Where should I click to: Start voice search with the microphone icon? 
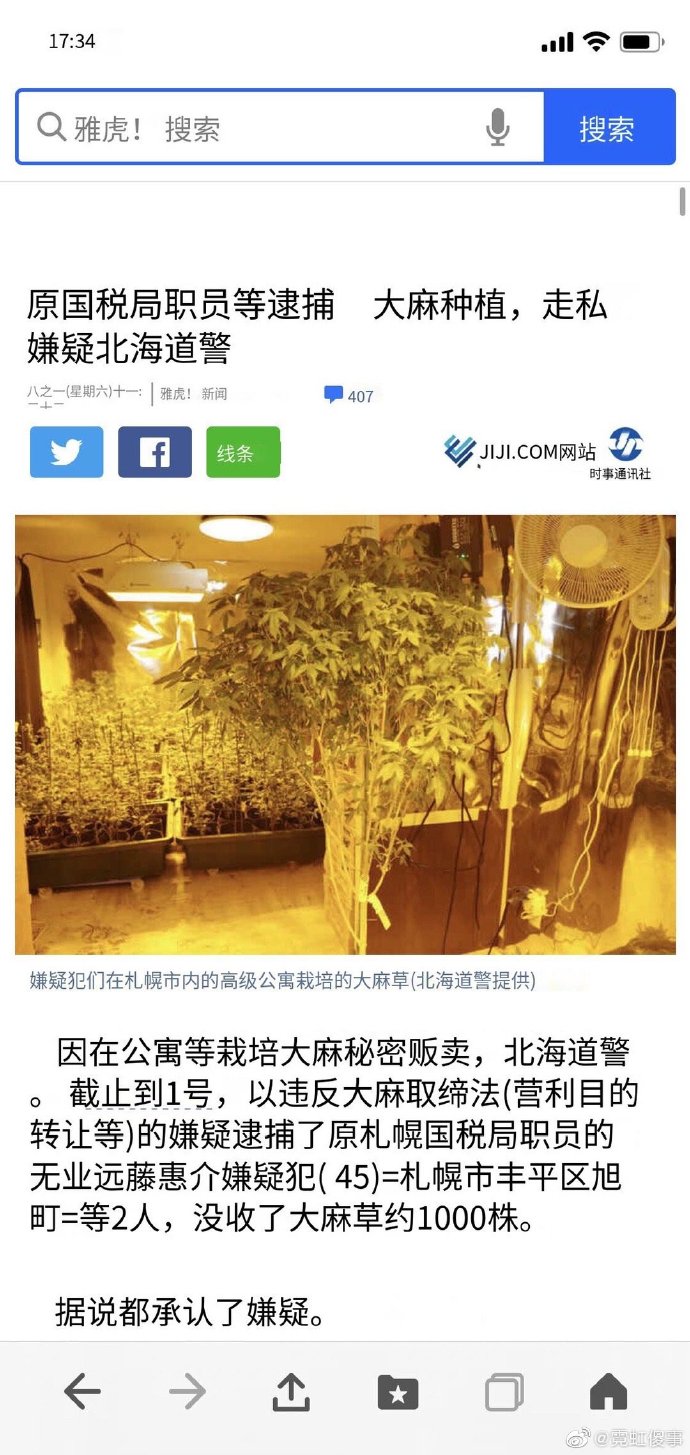click(x=497, y=128)
